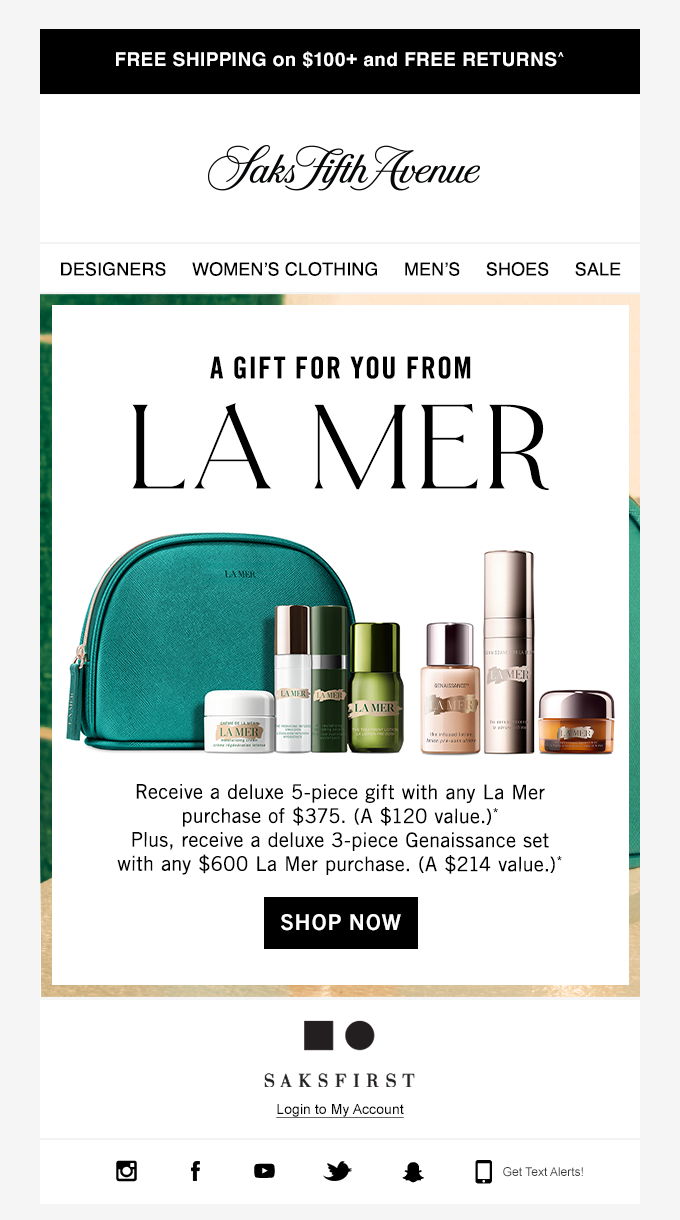Visit the Twitter profile

pyautogui.click(x=338, y=1171)
